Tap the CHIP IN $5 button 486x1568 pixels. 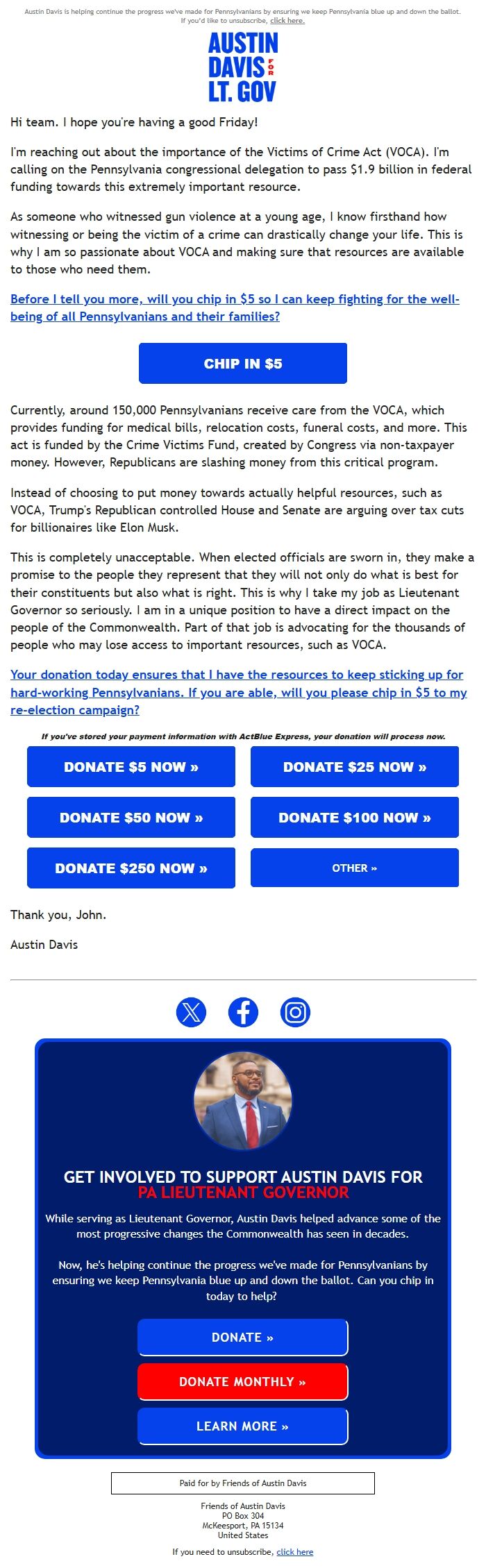pyautogui.click(x=243, y=364)
